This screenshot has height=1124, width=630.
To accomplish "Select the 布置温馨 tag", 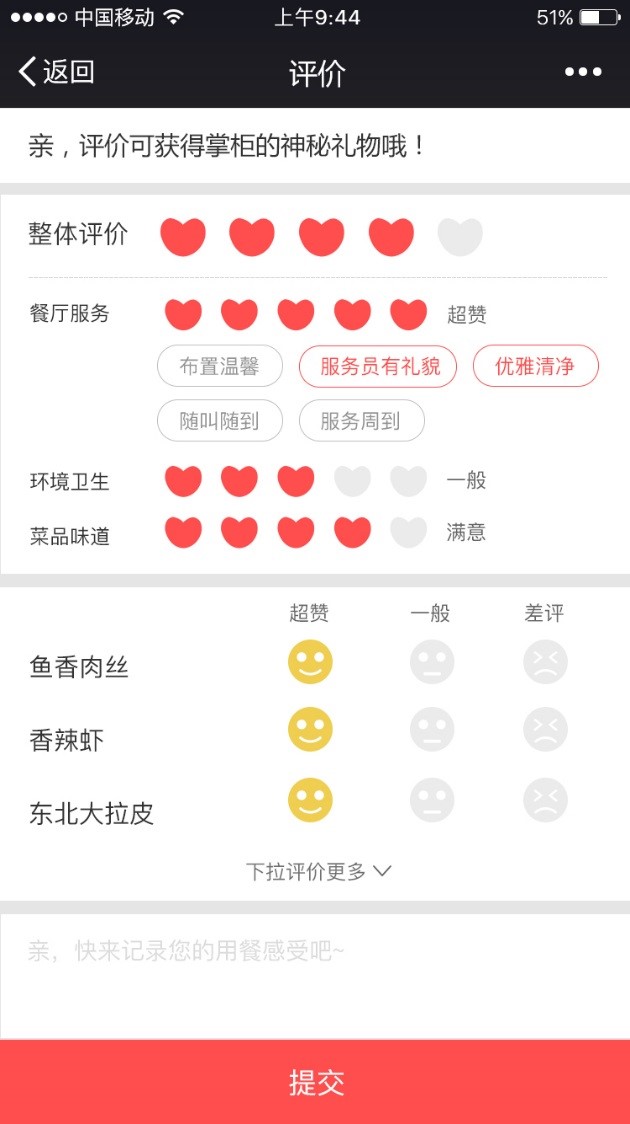I will click(219, 366).
